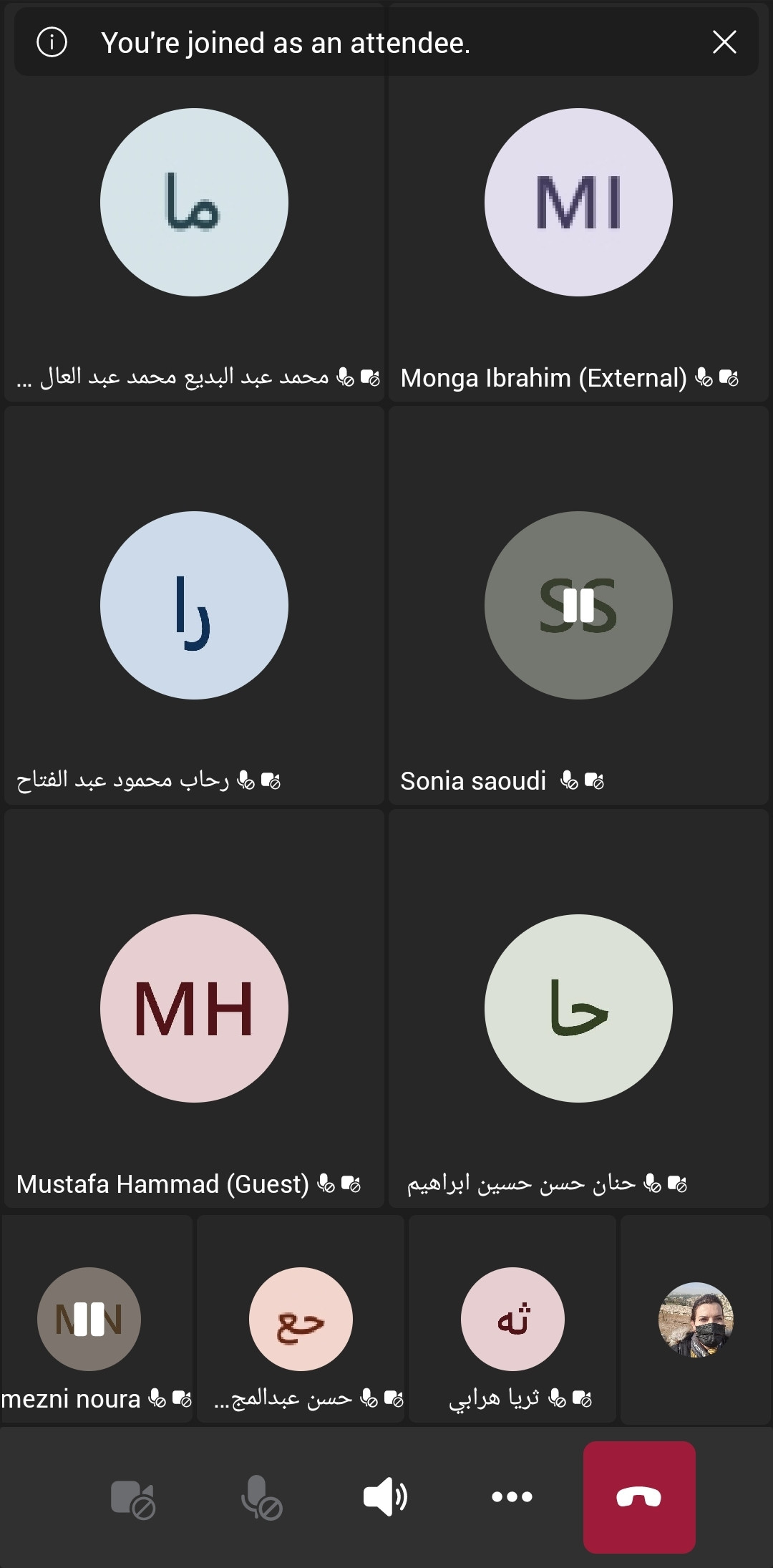Select رحاب محمود عبد الفتاح participant tile

tap(194, 605)
